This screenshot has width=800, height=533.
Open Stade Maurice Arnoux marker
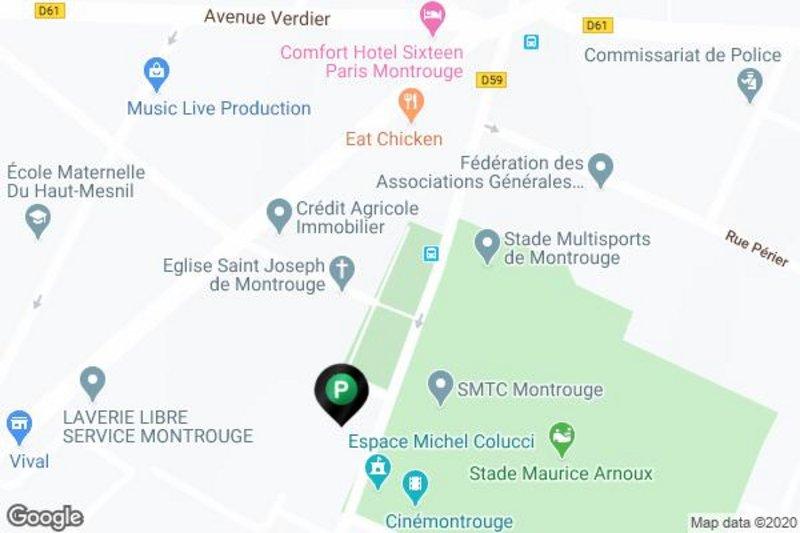click(563, 438)
